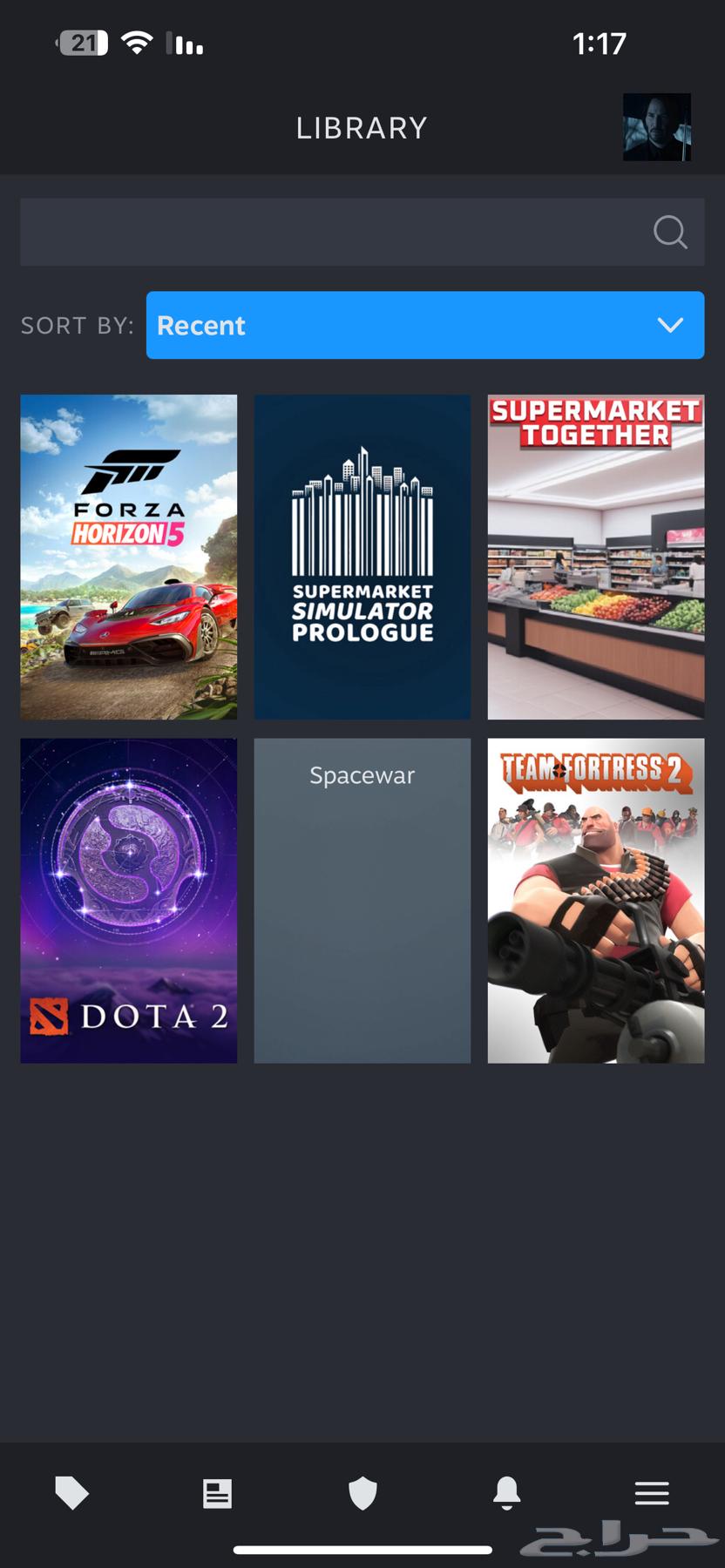Open Dota 2 game tile
725x1568 pixels.
pyautogui.click(x=129, y=900)
